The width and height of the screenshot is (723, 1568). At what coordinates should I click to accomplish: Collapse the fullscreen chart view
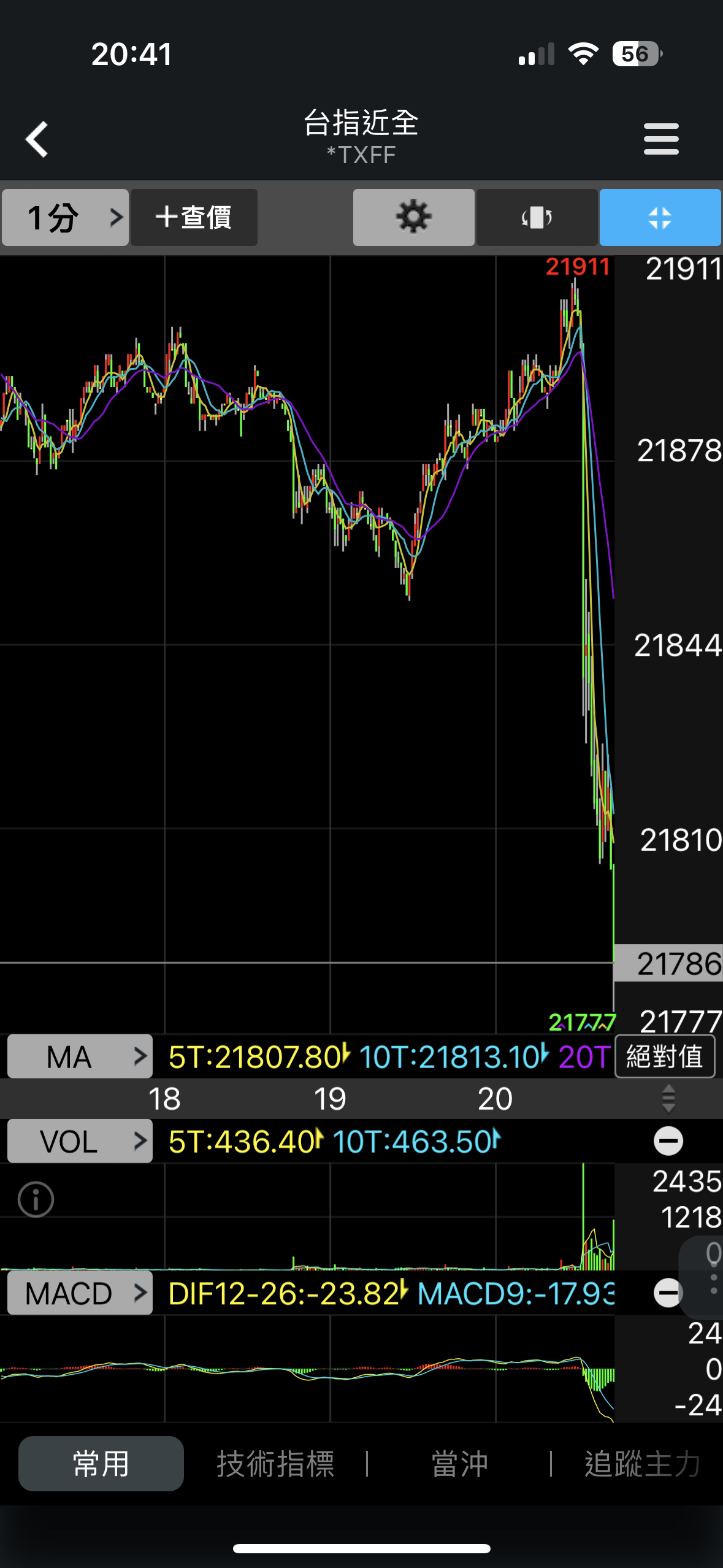[x=660, y=217]
